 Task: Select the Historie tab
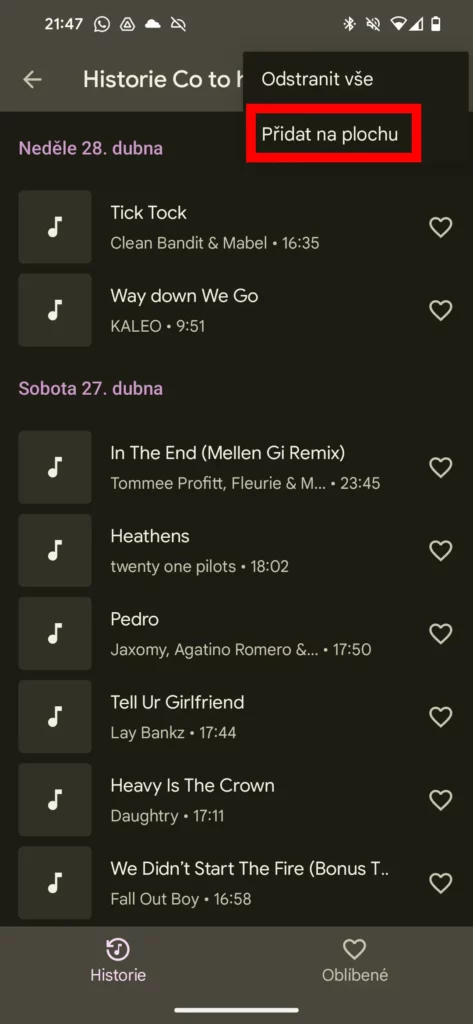click(118, 961)
